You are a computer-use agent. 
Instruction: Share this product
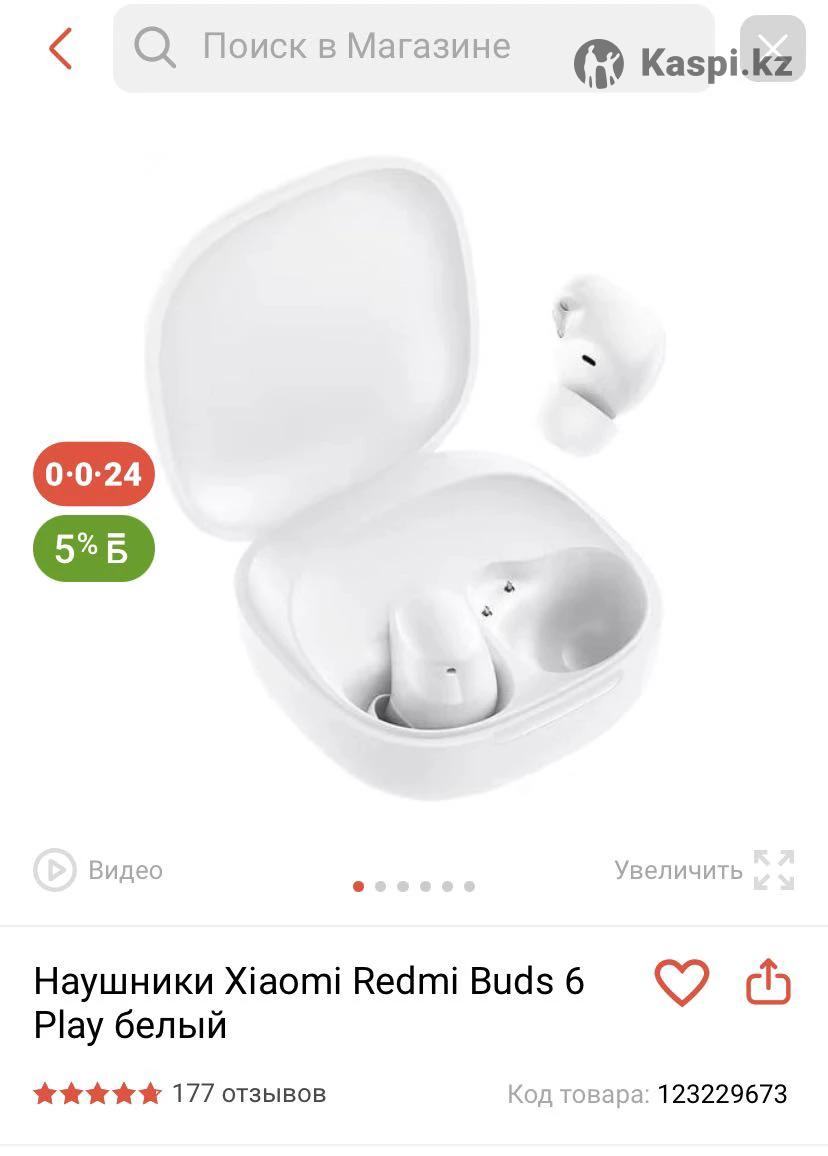(768, 982)
